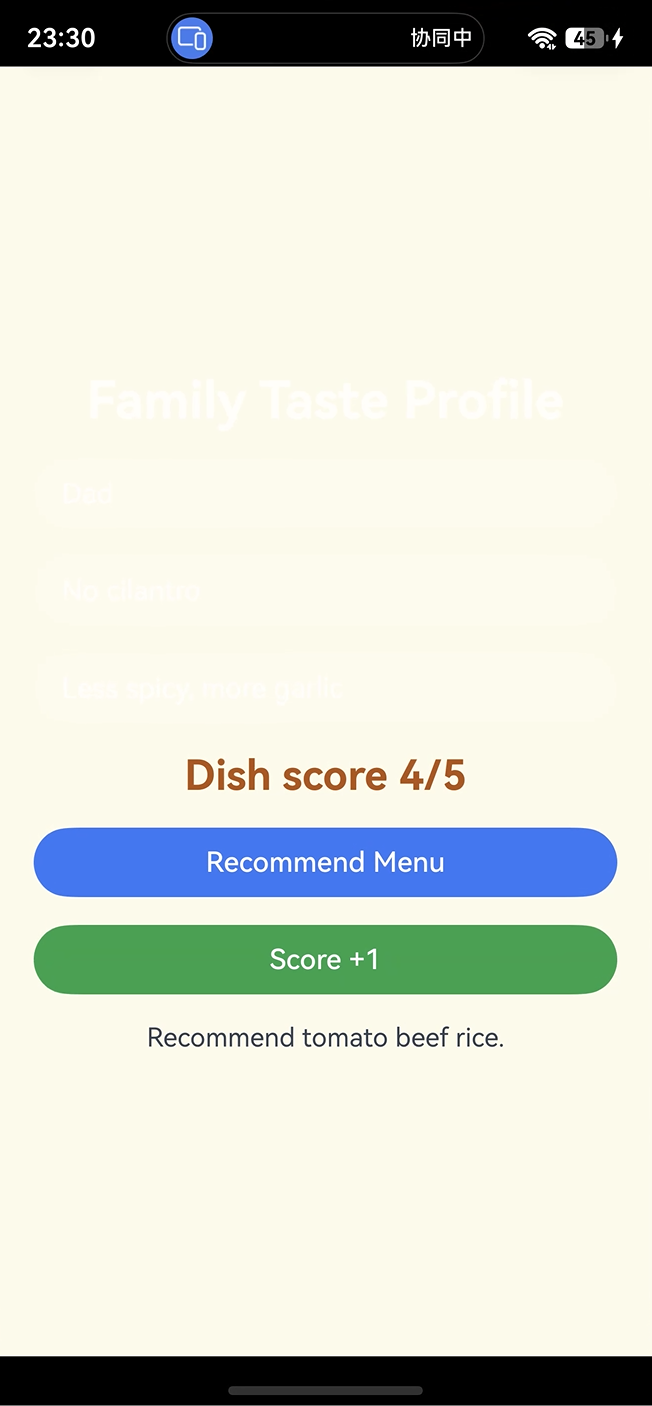Image resolution: width=652 pixels, height=1406 pixels.
Task: Tap the Recommend Menu button
Action: click(325, 862)
